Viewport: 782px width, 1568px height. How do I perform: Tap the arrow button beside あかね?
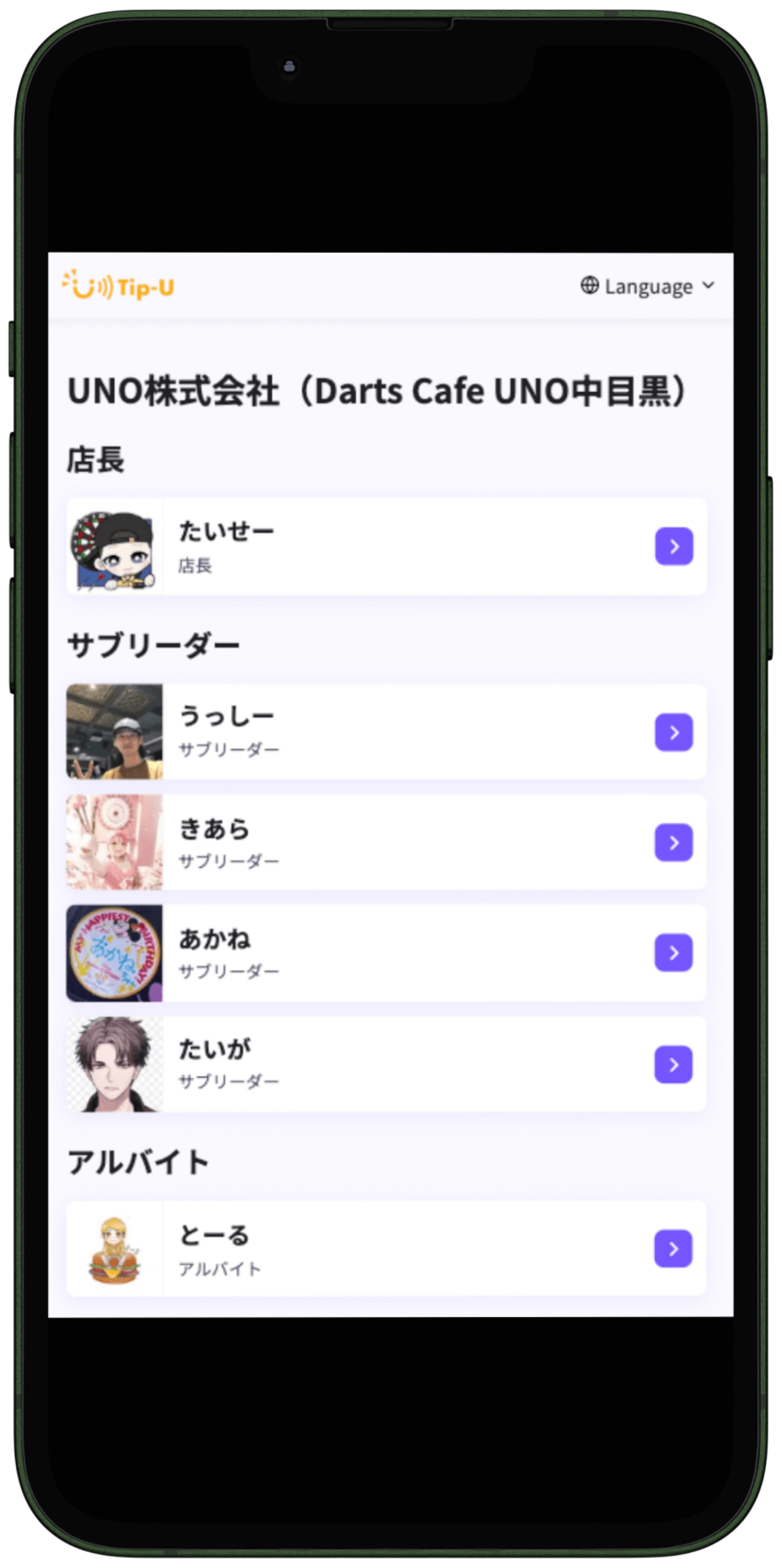pos(674,952)
